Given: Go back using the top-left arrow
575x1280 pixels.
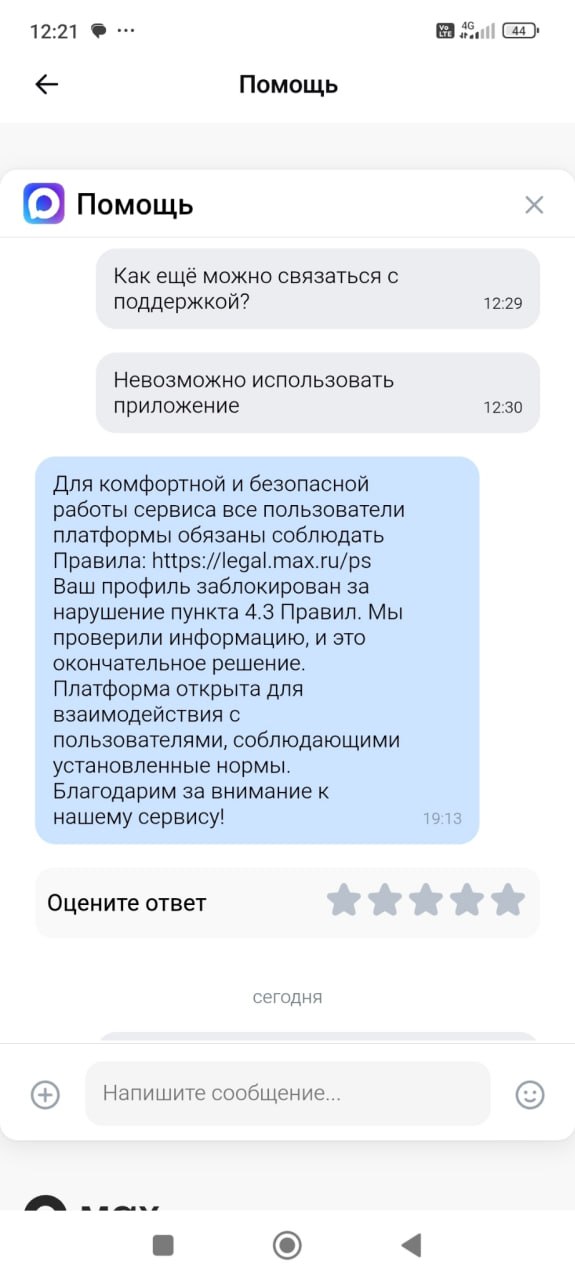Looking at the screenshot, I should tap(47, 85).
